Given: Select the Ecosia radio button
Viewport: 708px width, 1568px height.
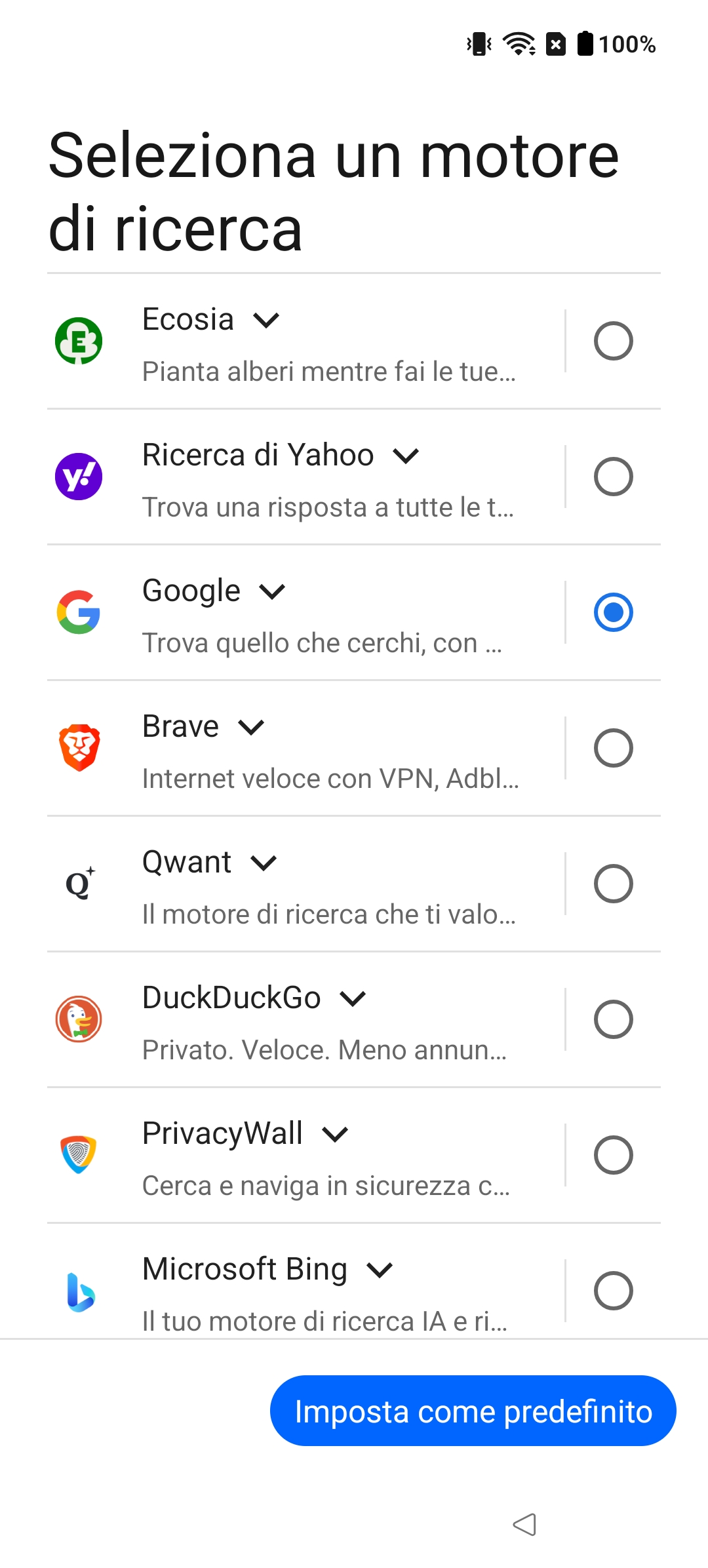Looking at the screenshot, I should [613, 341].
